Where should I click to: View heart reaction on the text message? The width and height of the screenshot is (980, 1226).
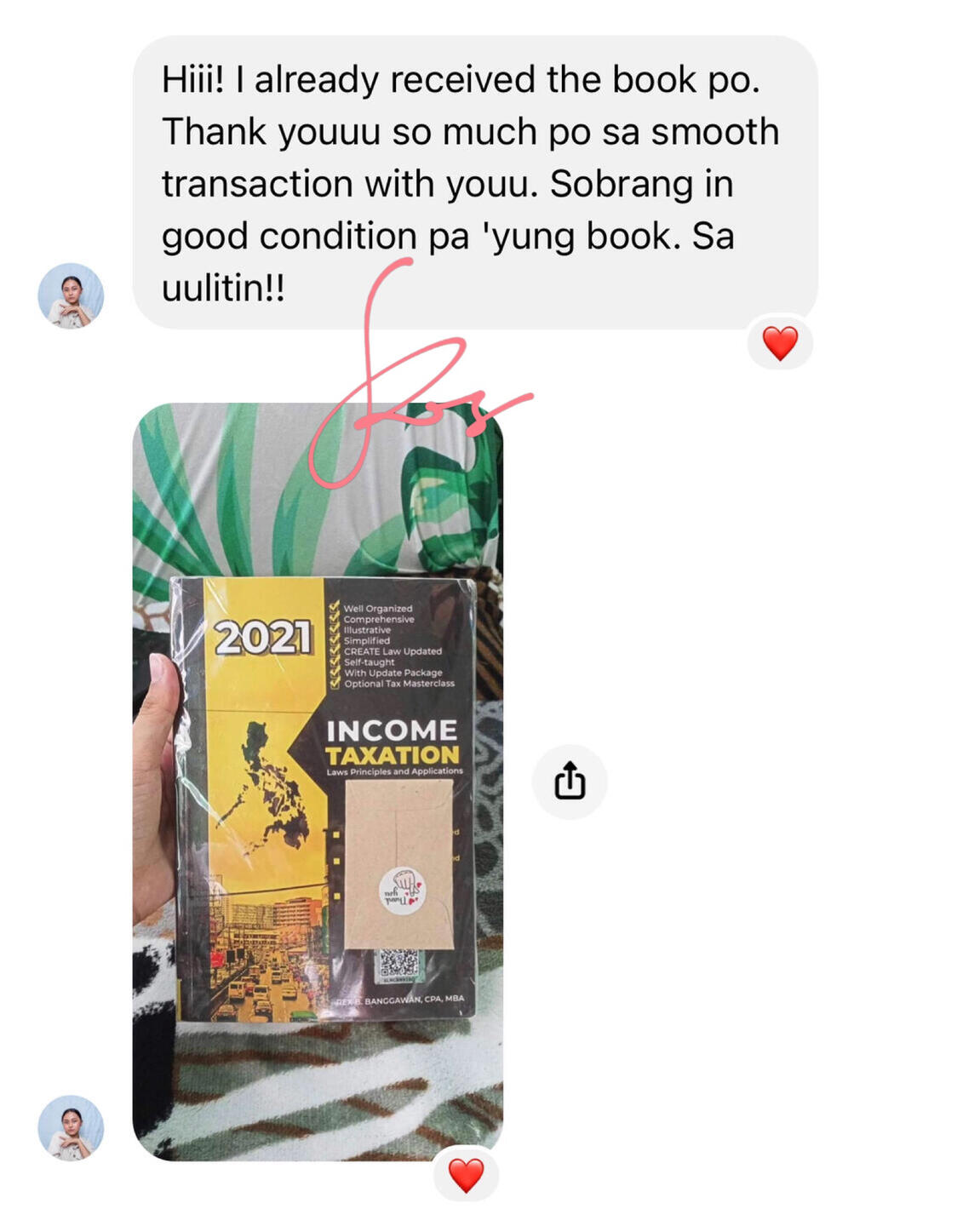coord(779,343)
